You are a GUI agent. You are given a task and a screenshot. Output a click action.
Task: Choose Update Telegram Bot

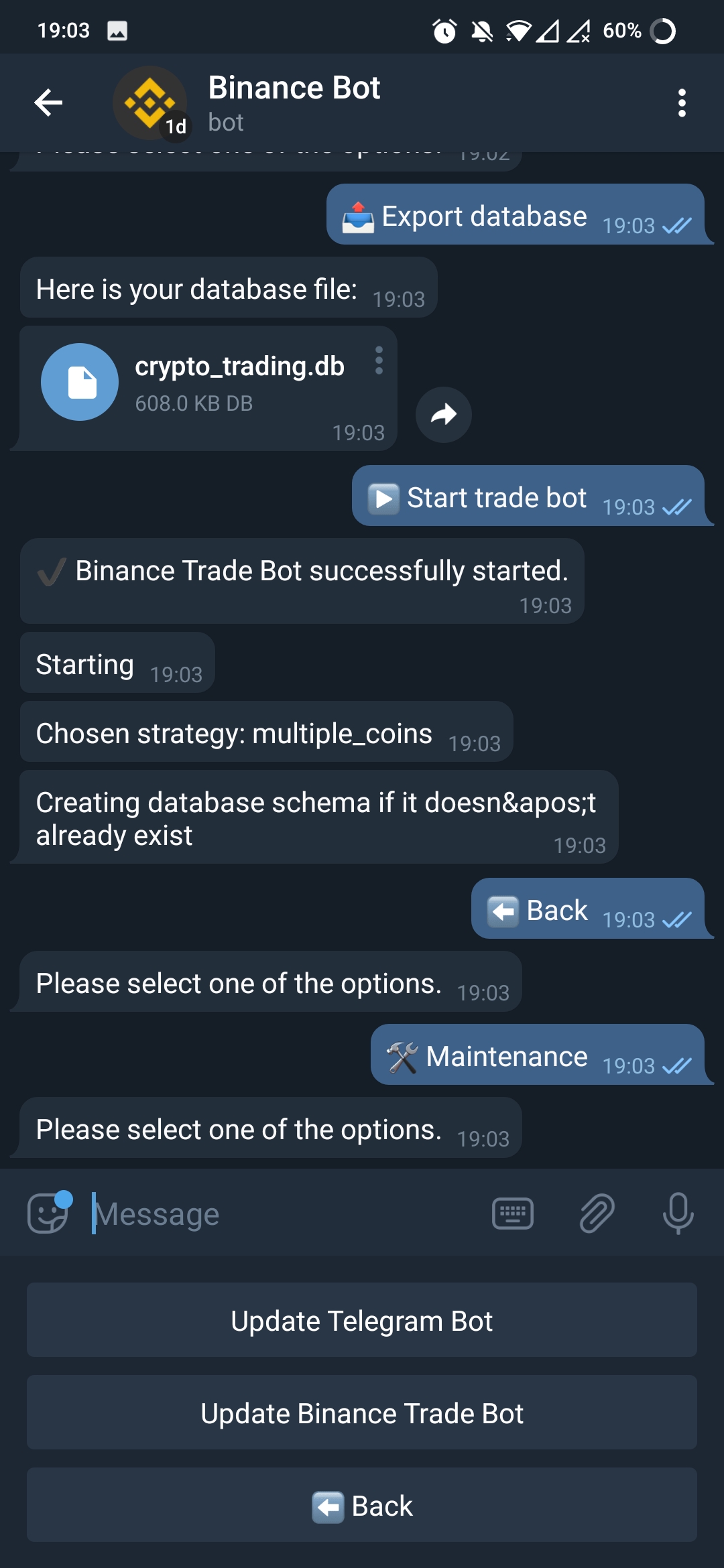[x=362, y=1321]
